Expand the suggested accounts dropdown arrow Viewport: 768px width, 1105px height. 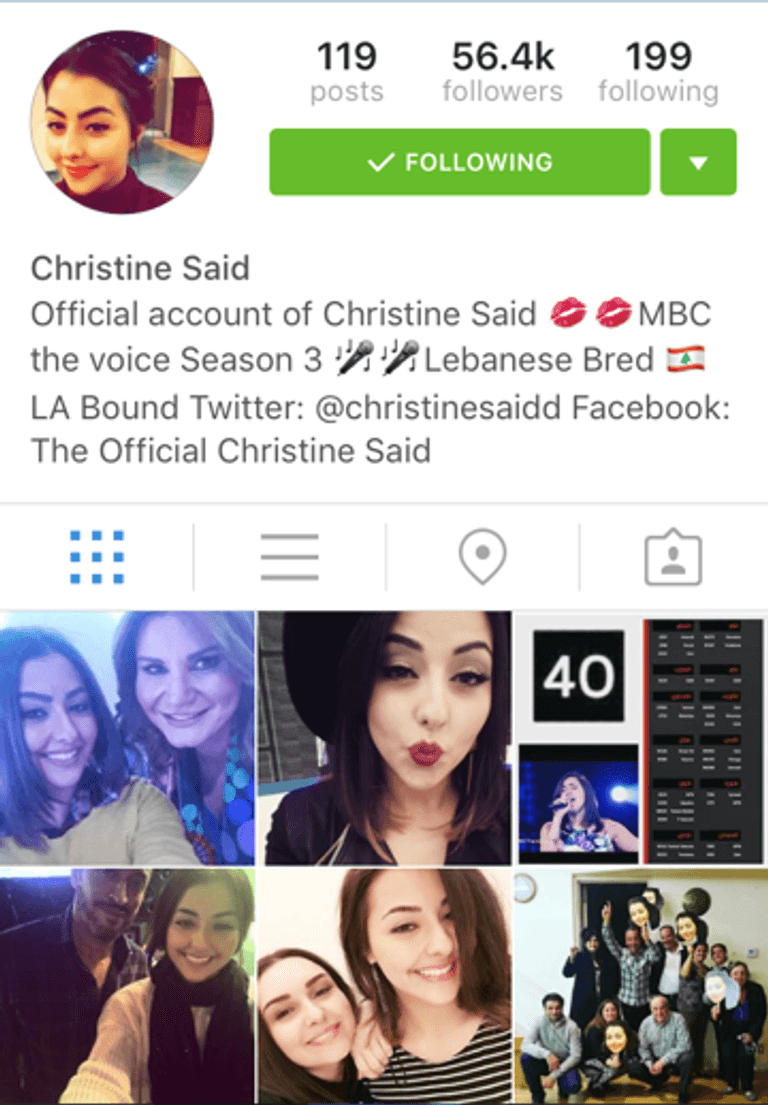698,162
